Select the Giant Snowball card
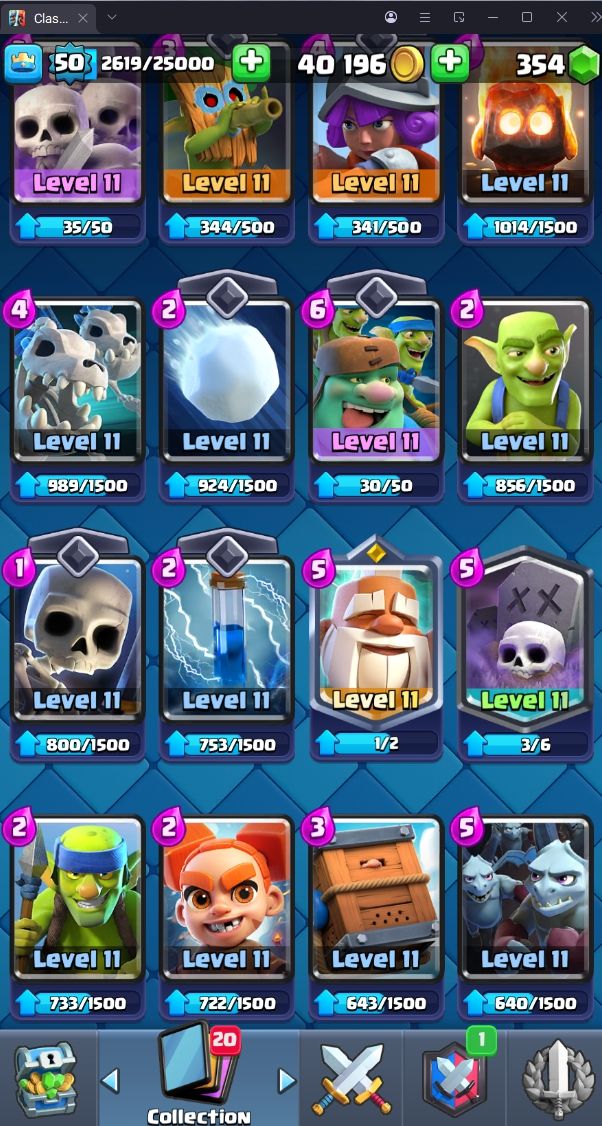The image size is (602, 1126). (x=227, y=381)
